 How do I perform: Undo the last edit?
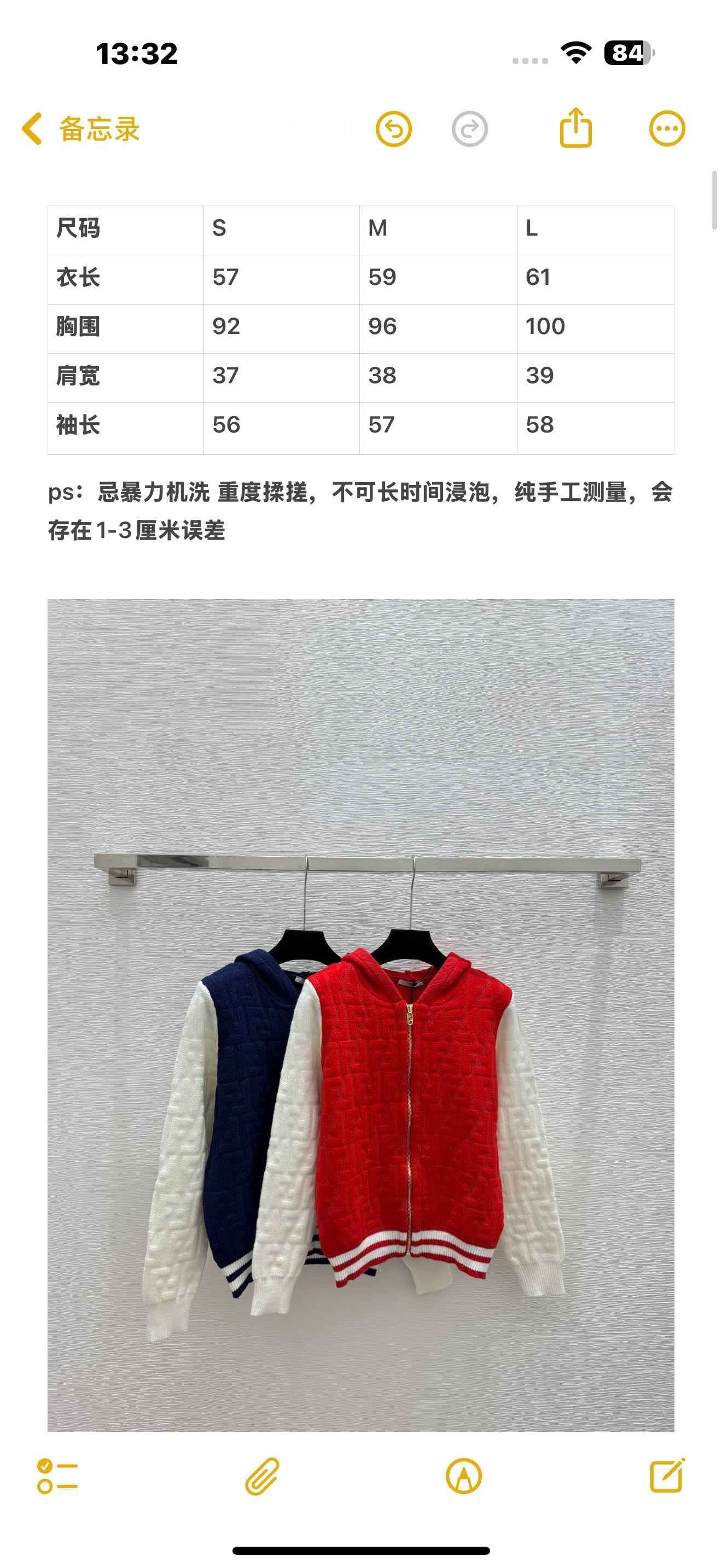coord(394,129)
